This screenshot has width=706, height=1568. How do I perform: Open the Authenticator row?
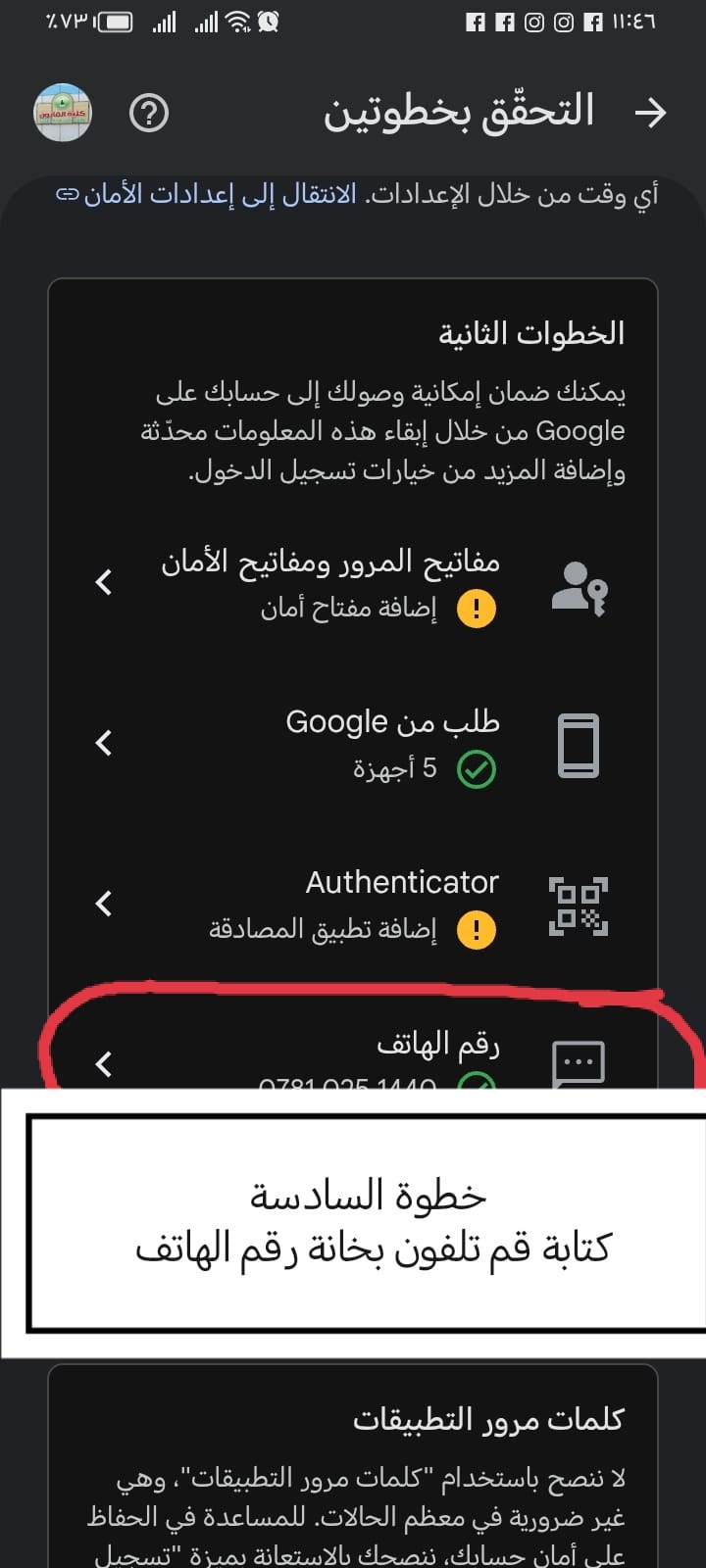(x=353, y=904)
